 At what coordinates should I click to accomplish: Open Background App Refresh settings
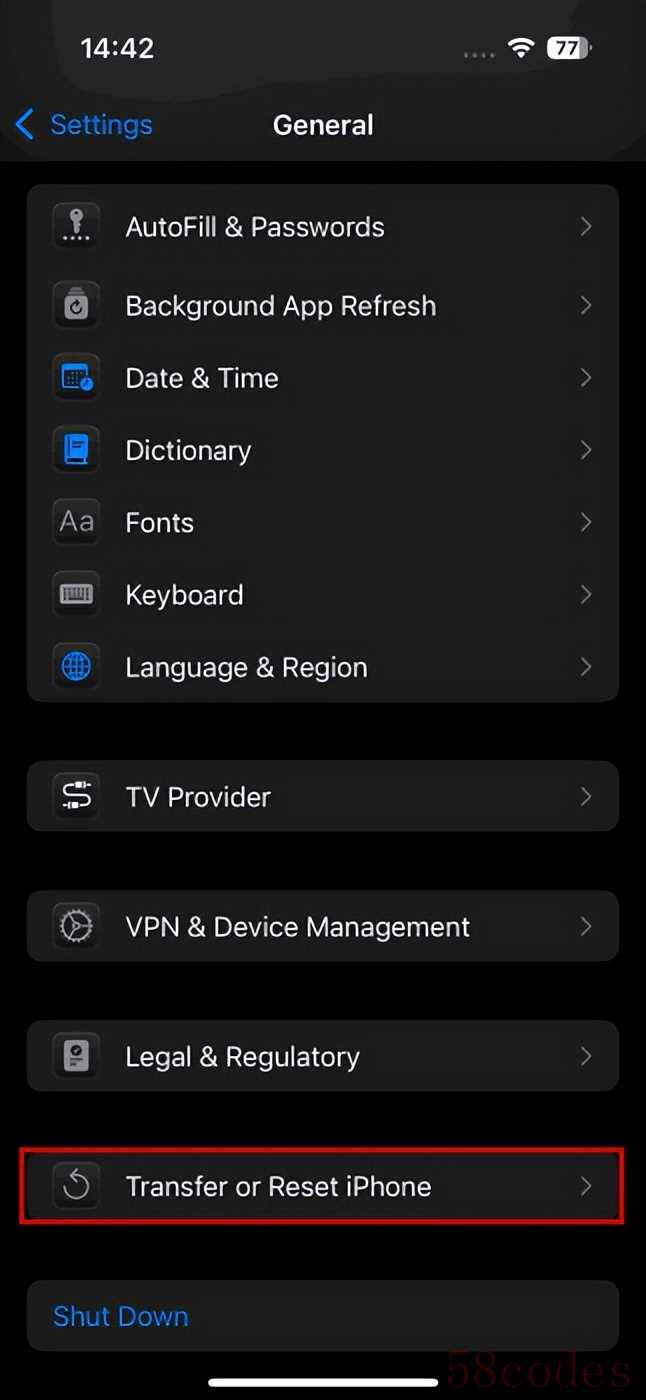(322, 305)
